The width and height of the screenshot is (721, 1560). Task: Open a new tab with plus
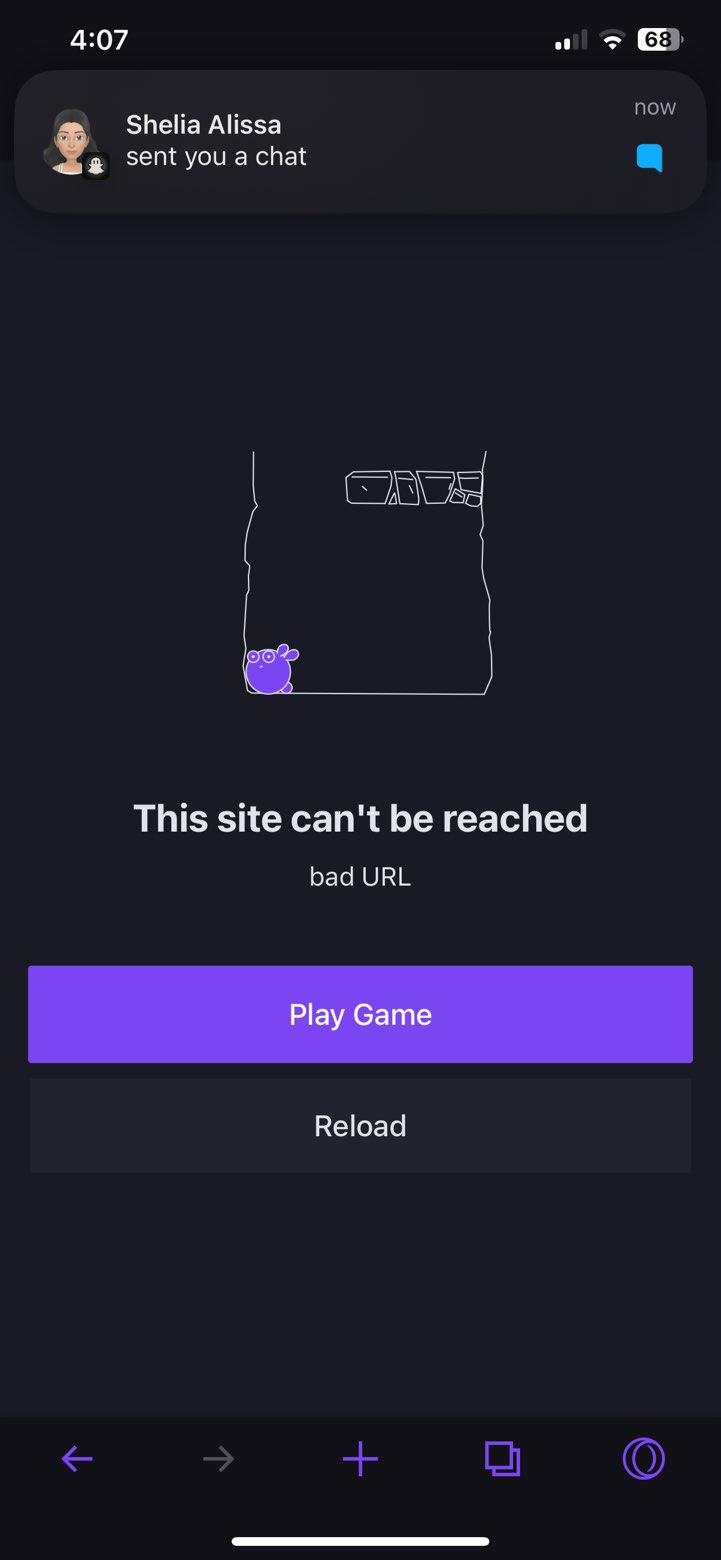click(x=360, y=1459)
